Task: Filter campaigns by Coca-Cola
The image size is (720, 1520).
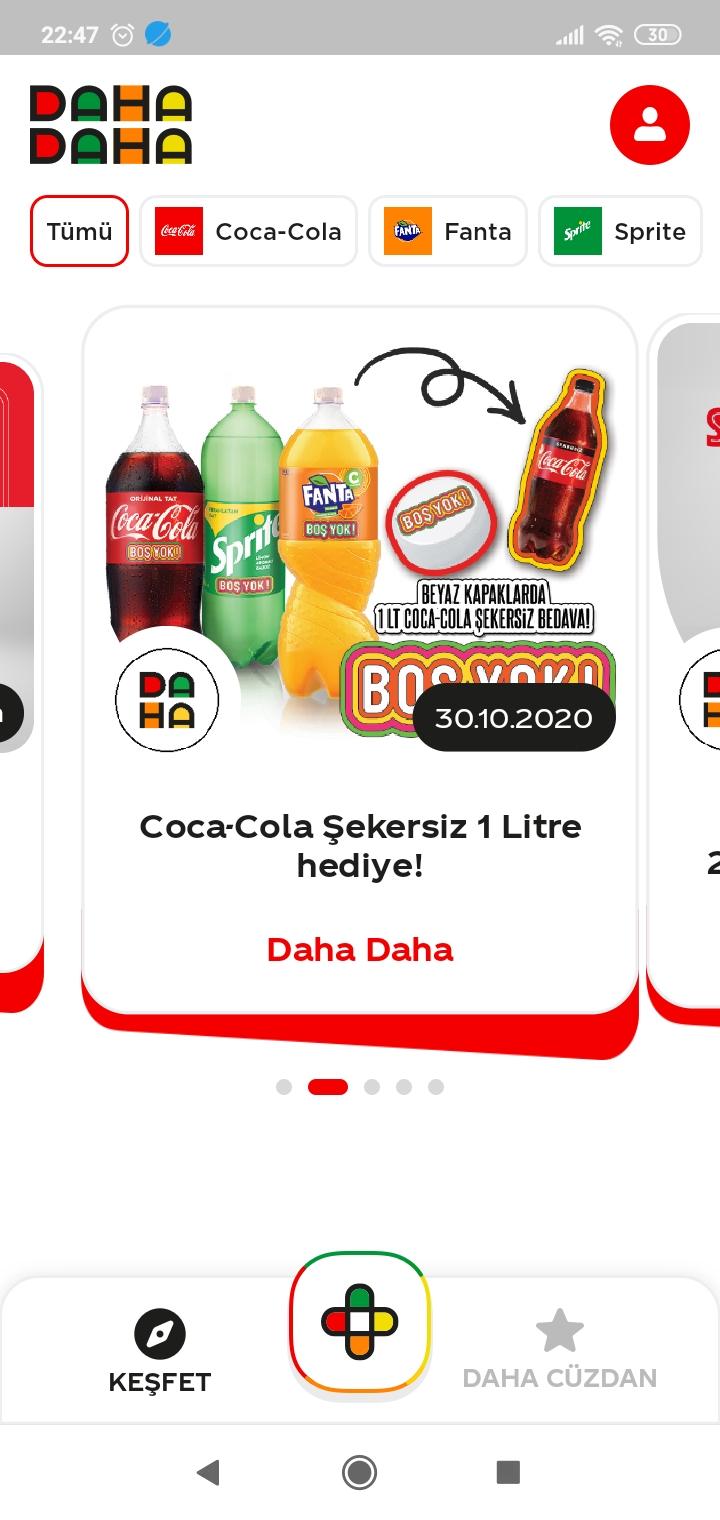Action: (x=248, y=231)
